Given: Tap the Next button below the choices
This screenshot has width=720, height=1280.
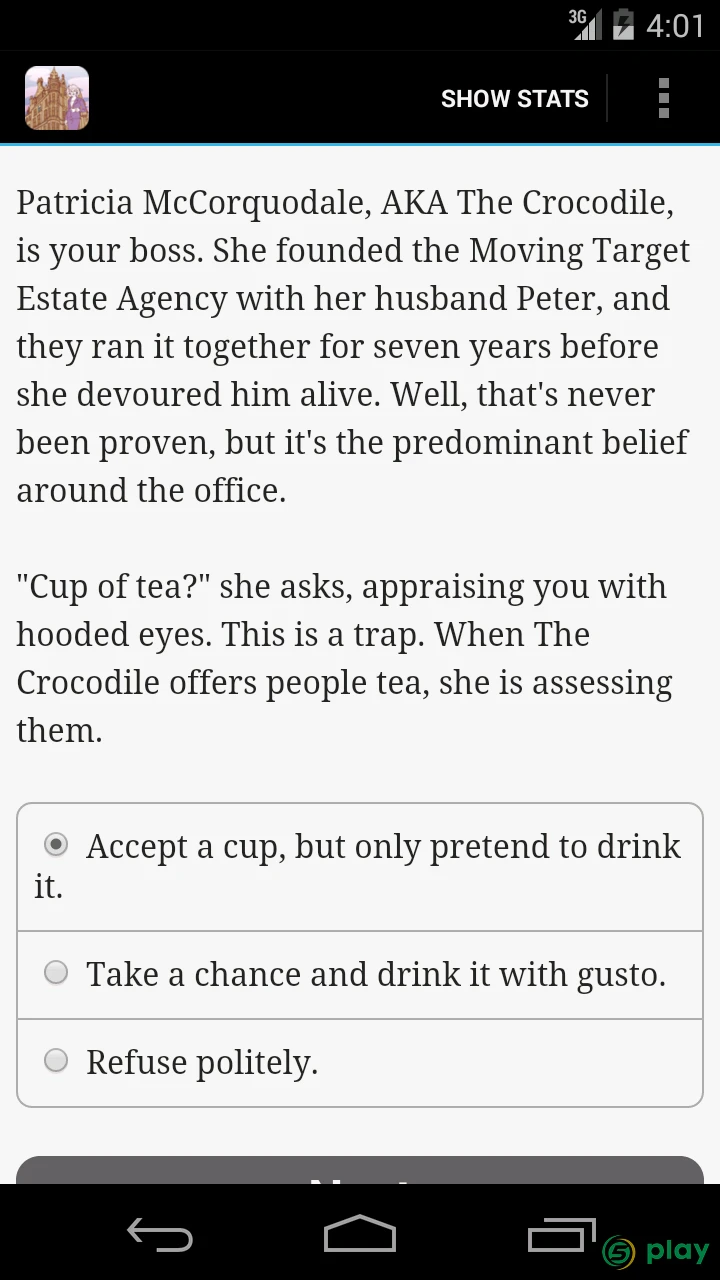Looking at the screenshot, I should (360, 1171).
